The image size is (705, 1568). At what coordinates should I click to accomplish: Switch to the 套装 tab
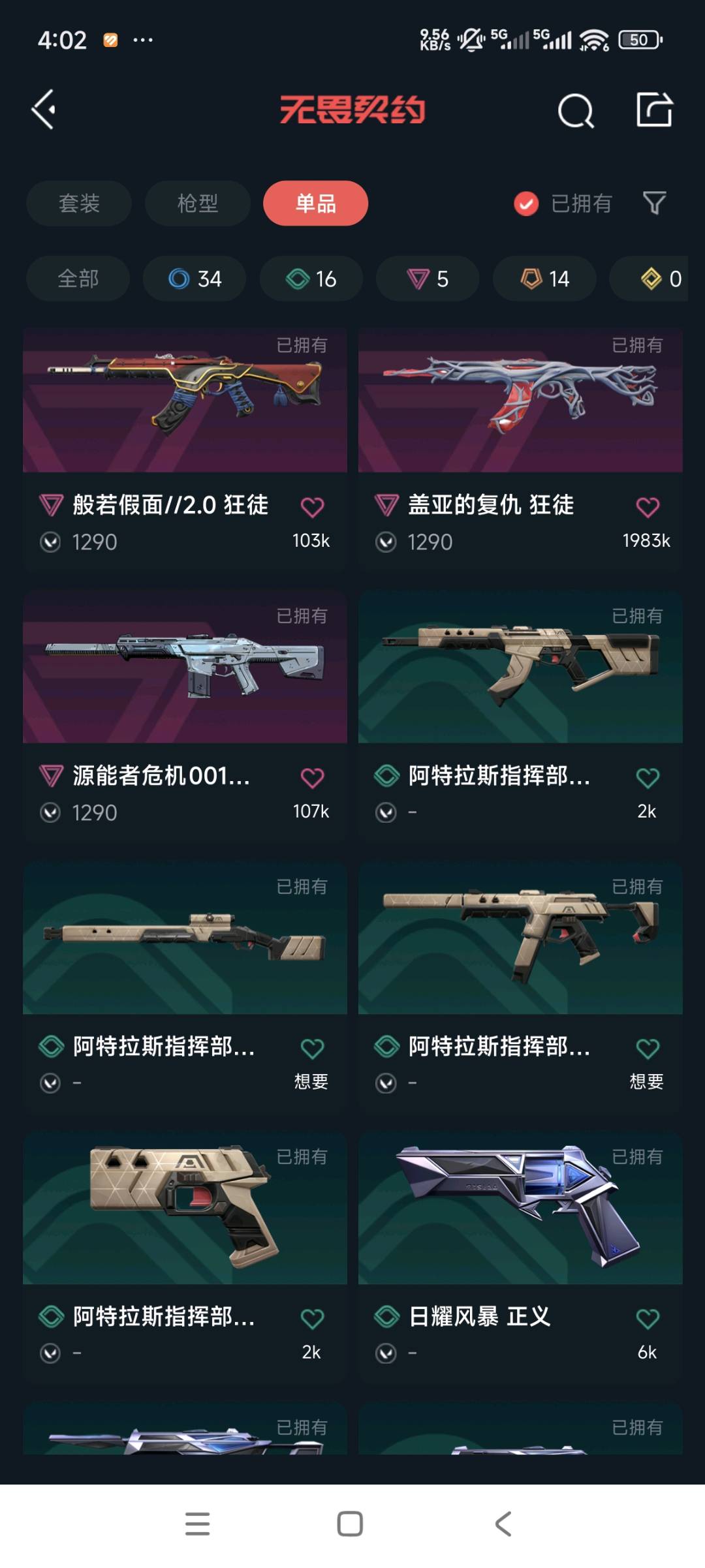tap(79, 204)
